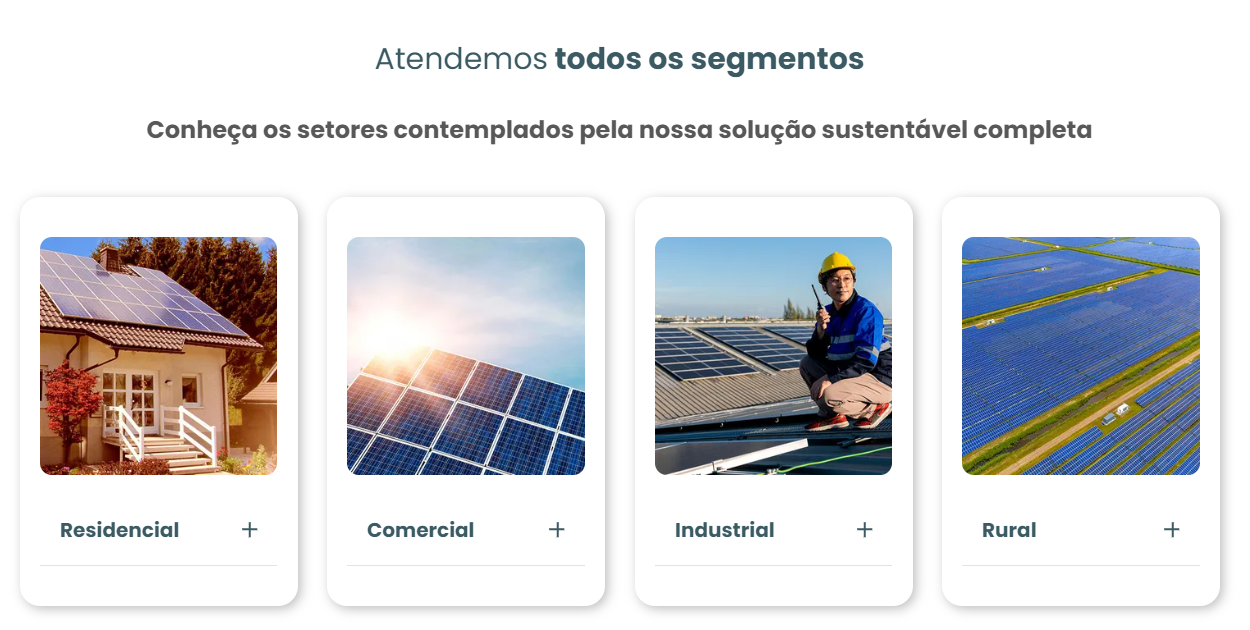This screenshot has width=1250, height=630.
Task: Expand the Industrial segment details
Action: pos(865,530)
